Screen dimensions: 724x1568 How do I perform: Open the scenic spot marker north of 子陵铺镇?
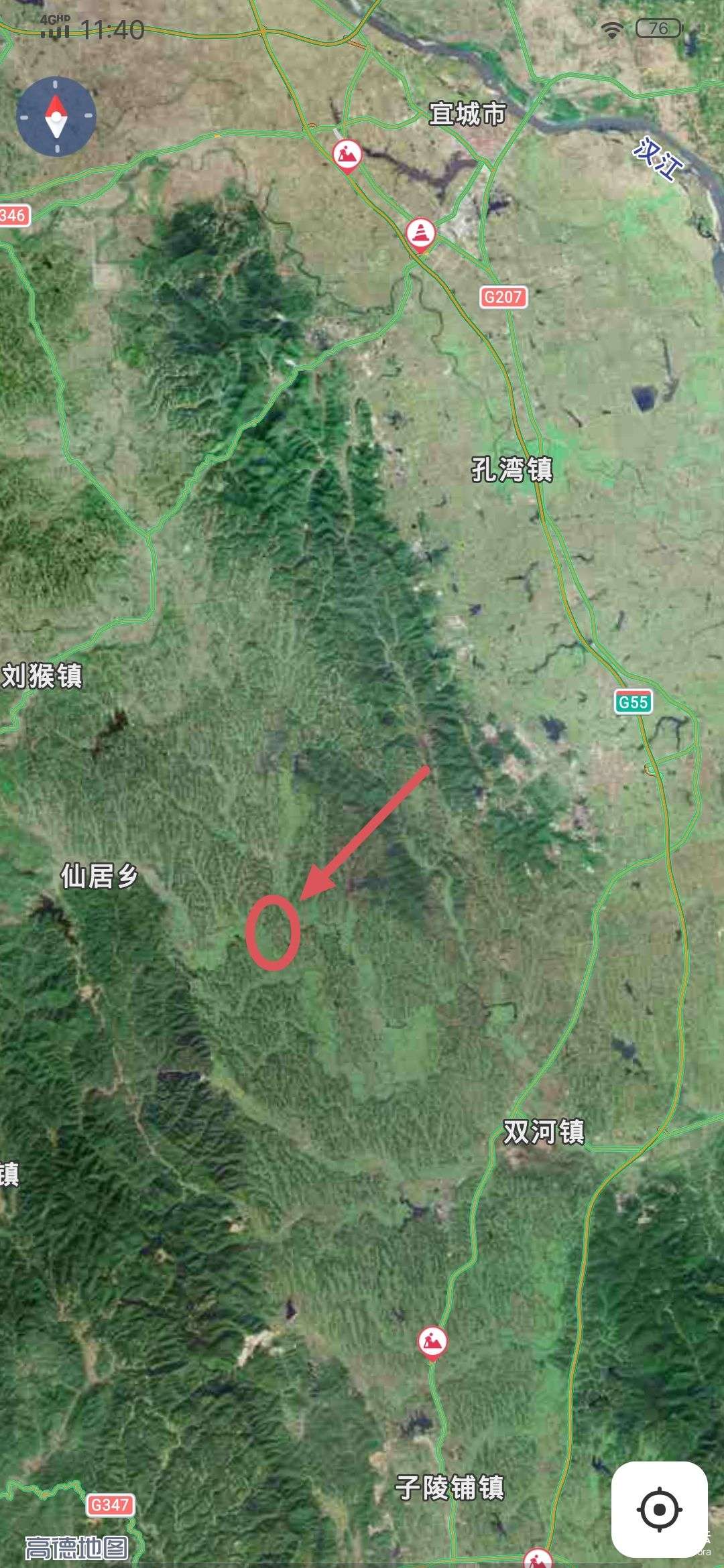[432, 1341]
